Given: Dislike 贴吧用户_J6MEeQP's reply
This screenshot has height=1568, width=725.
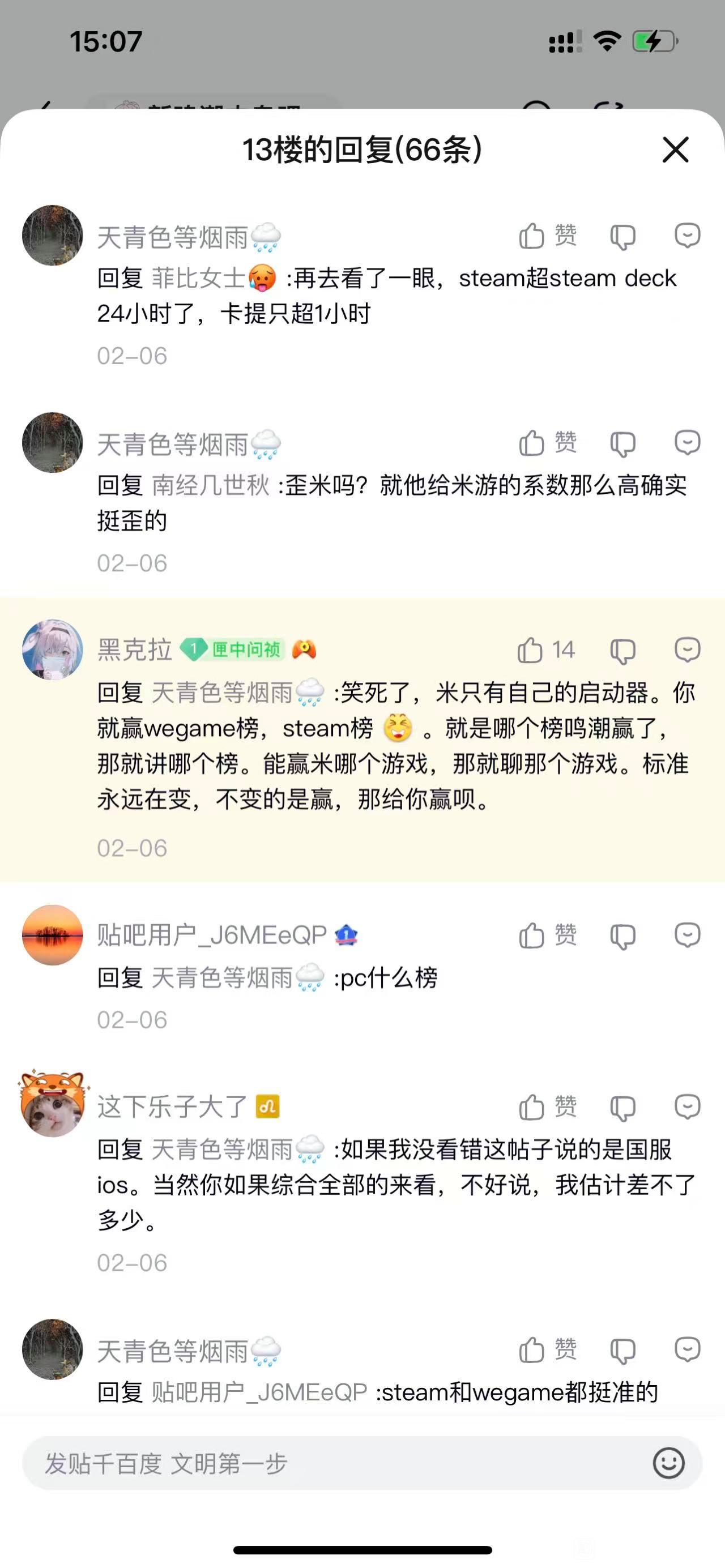Looking at the screenshot, I should tap(622, 935).
